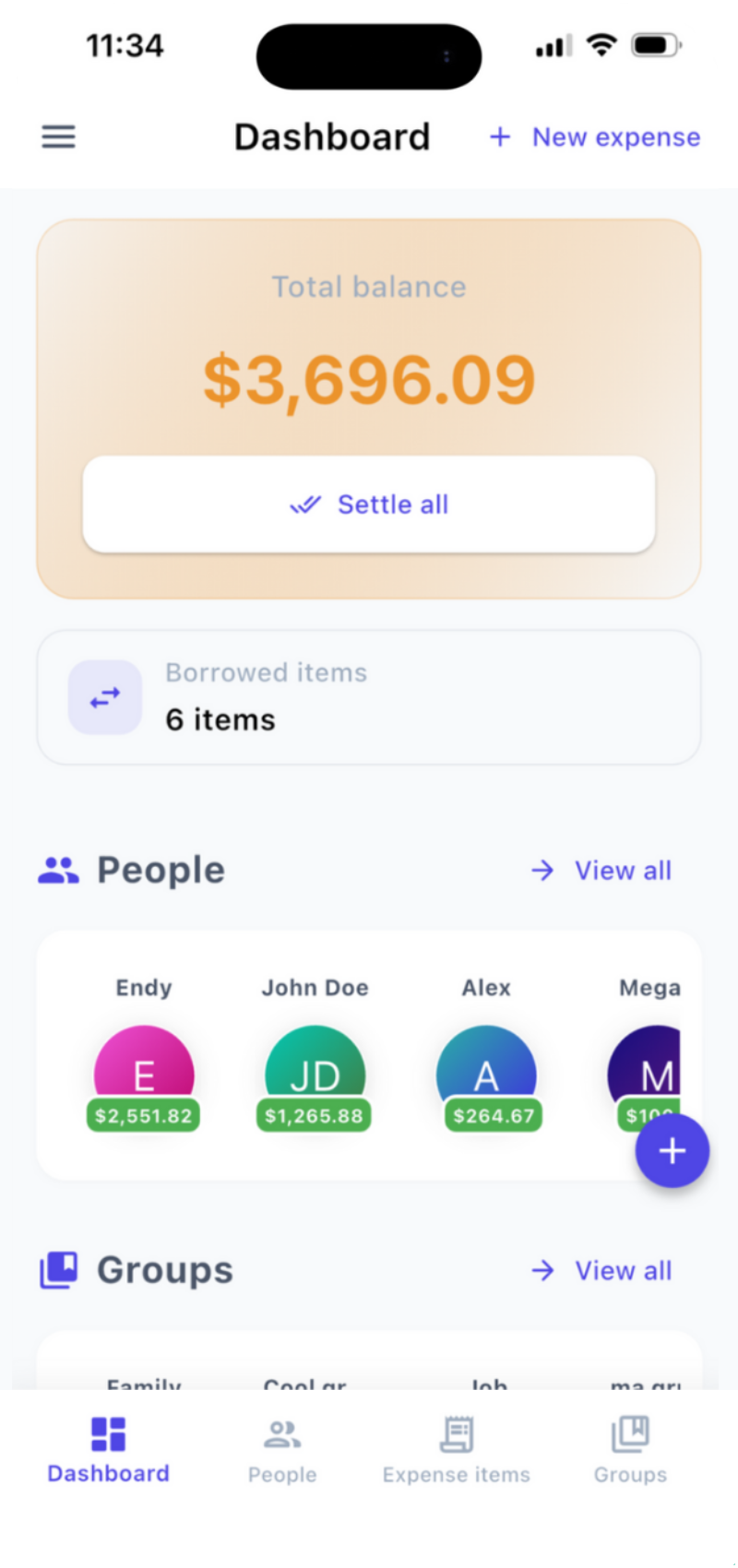
Task: Tap the floating plus button to add
Action: click(672, 1150)
